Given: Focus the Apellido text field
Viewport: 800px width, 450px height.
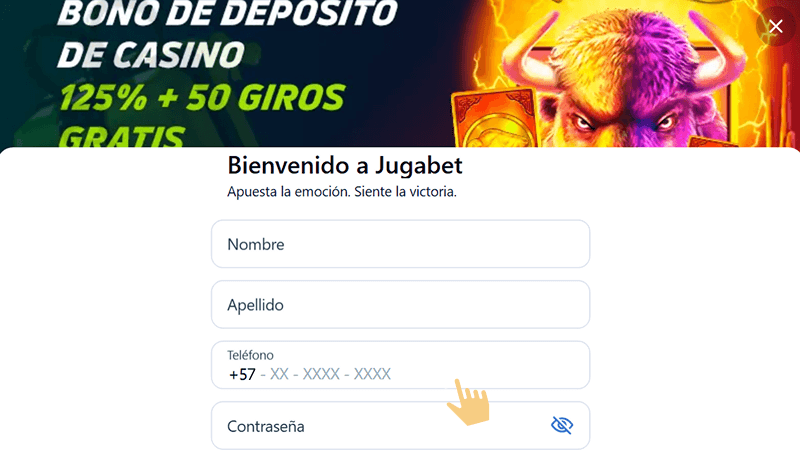Looking at the screenshot, I should click(400, 304).
